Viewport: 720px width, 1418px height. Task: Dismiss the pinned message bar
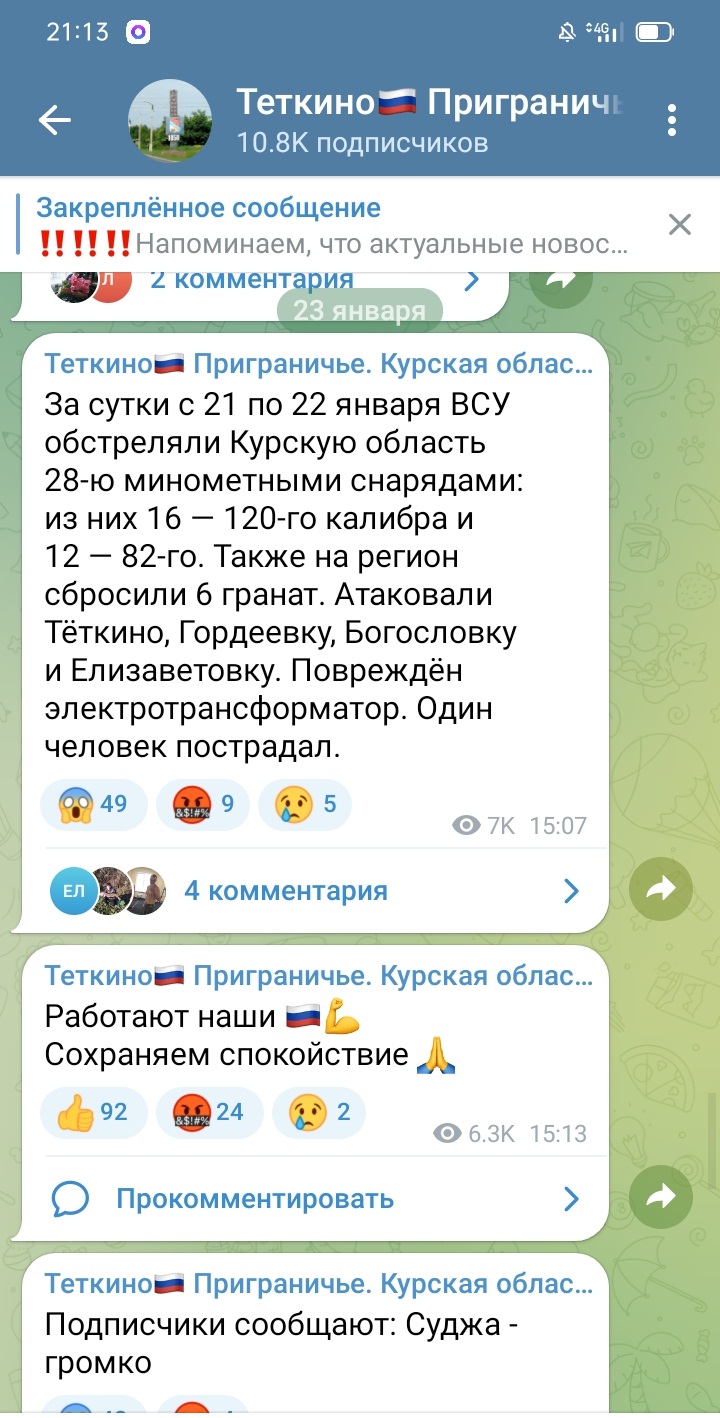(x=680, y=225)
